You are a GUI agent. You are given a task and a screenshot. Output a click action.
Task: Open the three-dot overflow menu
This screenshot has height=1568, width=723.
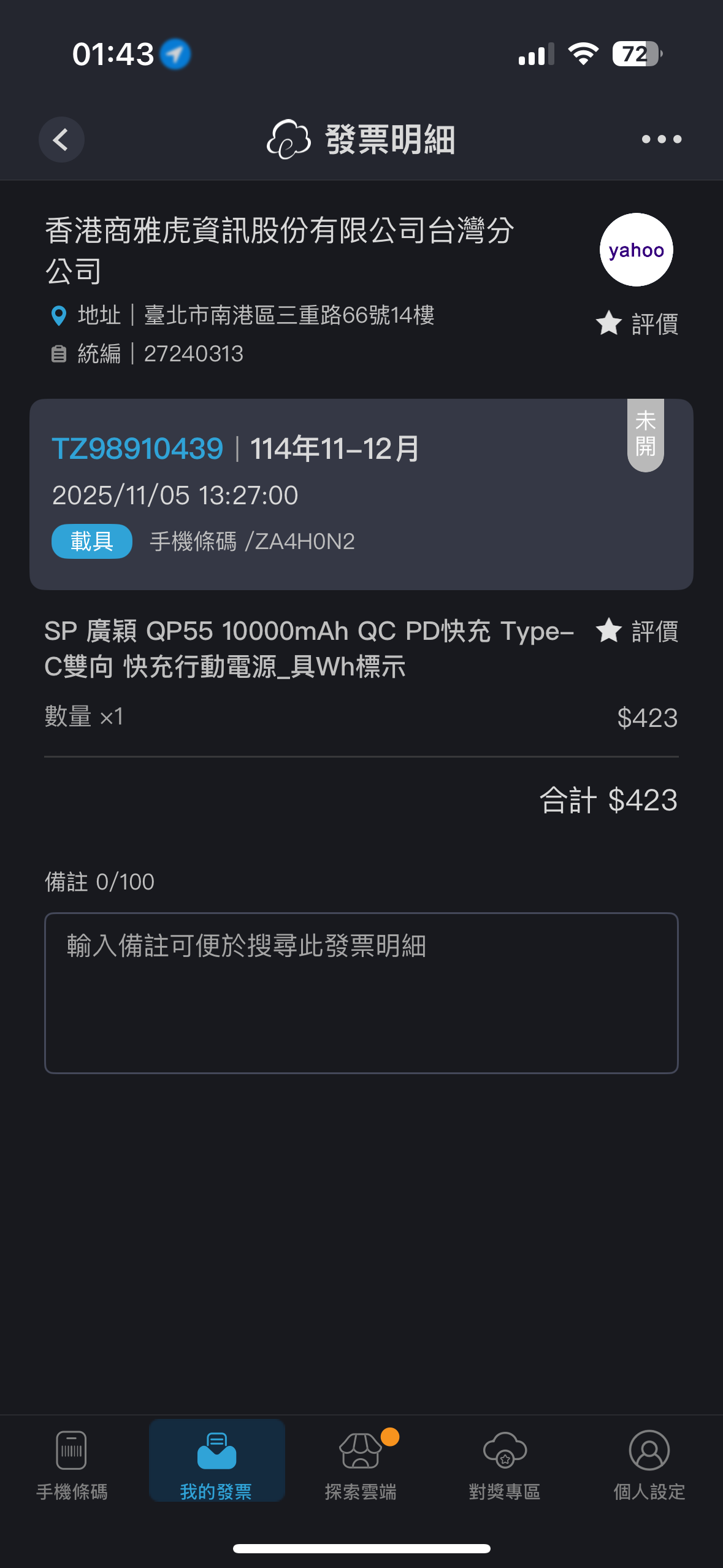661,140
